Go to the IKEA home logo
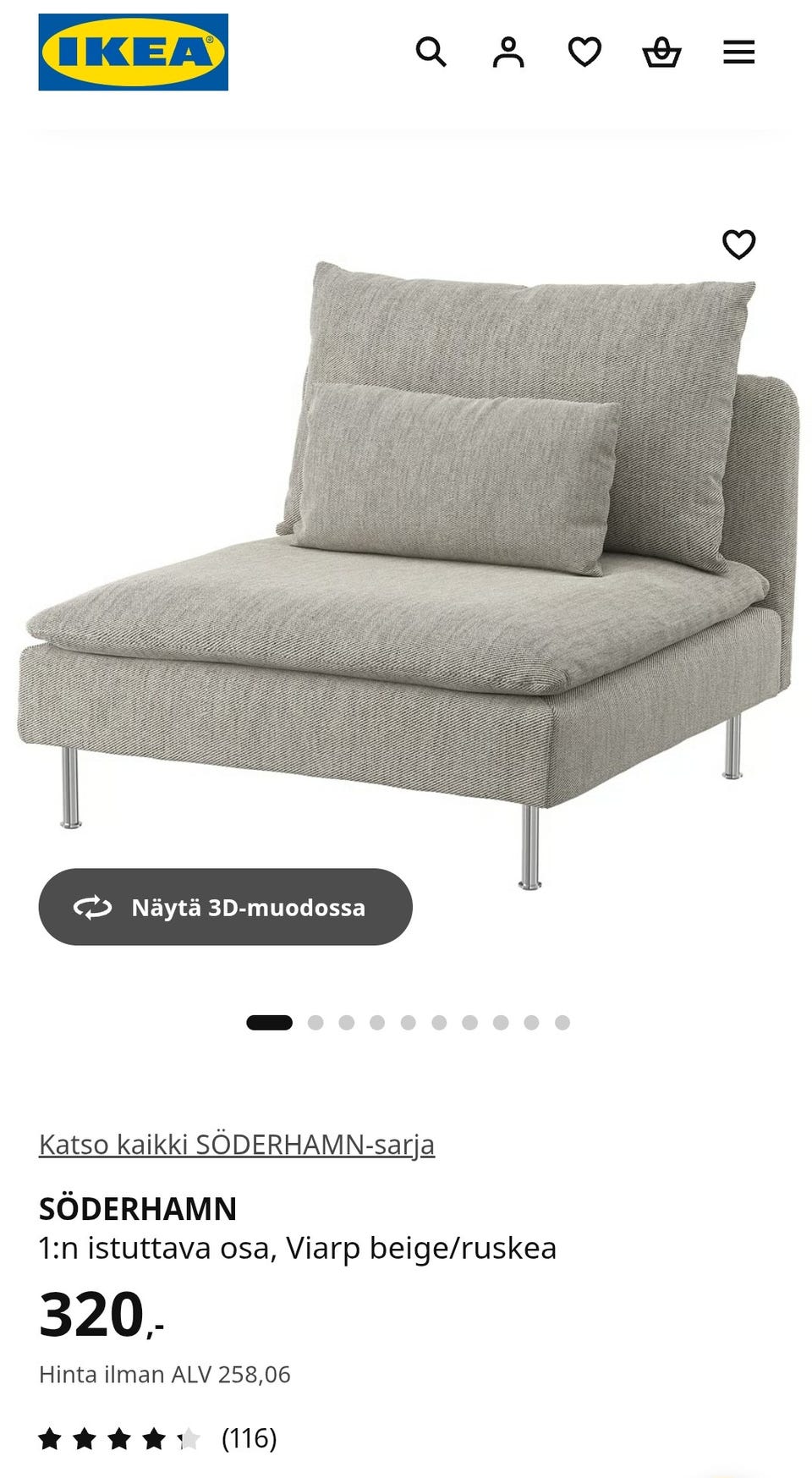This screenshot has width=812, height=1478. [133, 52]
